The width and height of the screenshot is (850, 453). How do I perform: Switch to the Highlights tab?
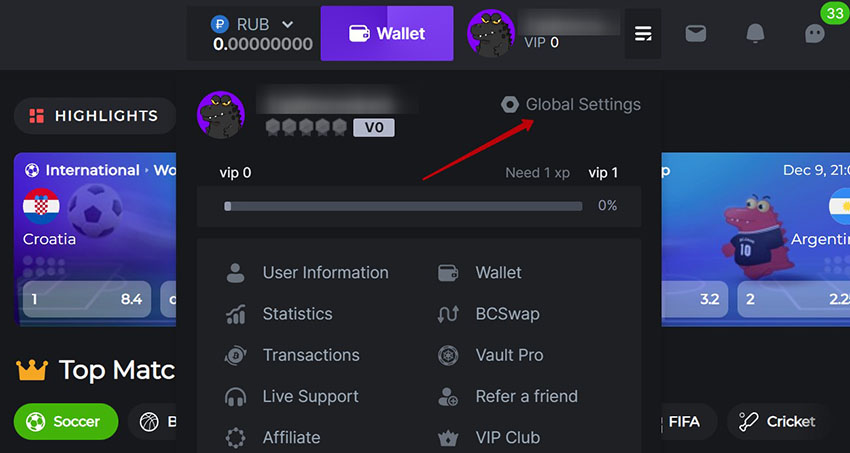pyautogui.click(x=94, y=116)
